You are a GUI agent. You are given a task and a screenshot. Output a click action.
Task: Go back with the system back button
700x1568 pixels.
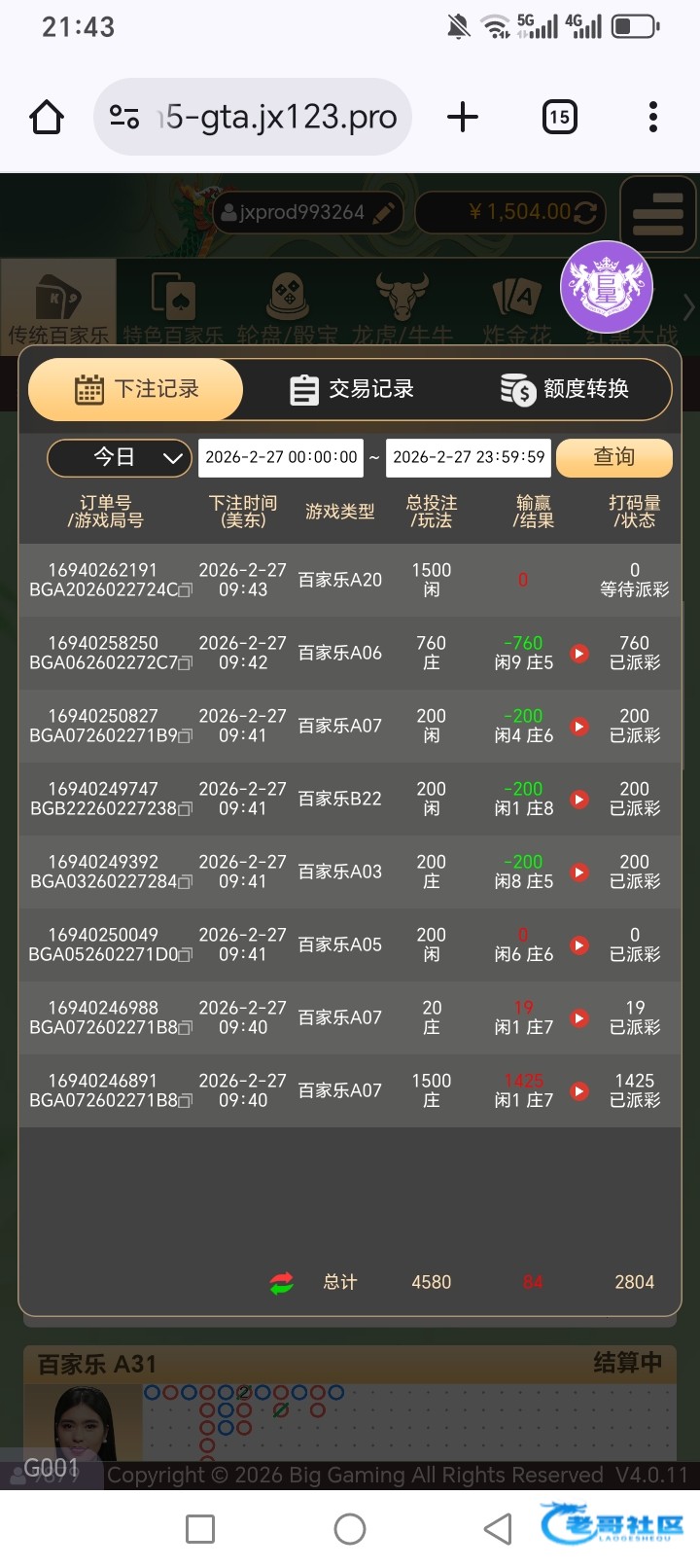pos(498,1529)
